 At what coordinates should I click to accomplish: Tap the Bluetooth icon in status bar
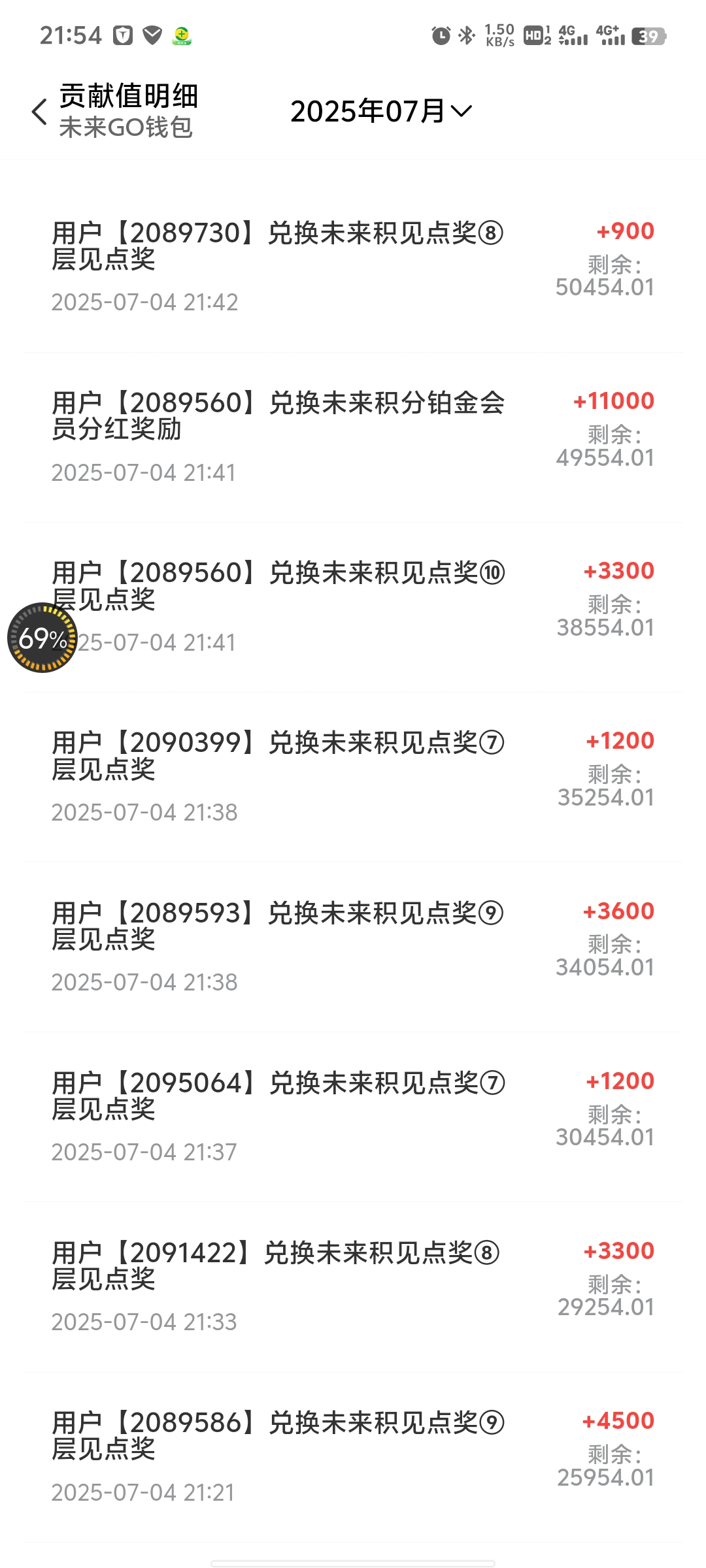tap(466, 35)
